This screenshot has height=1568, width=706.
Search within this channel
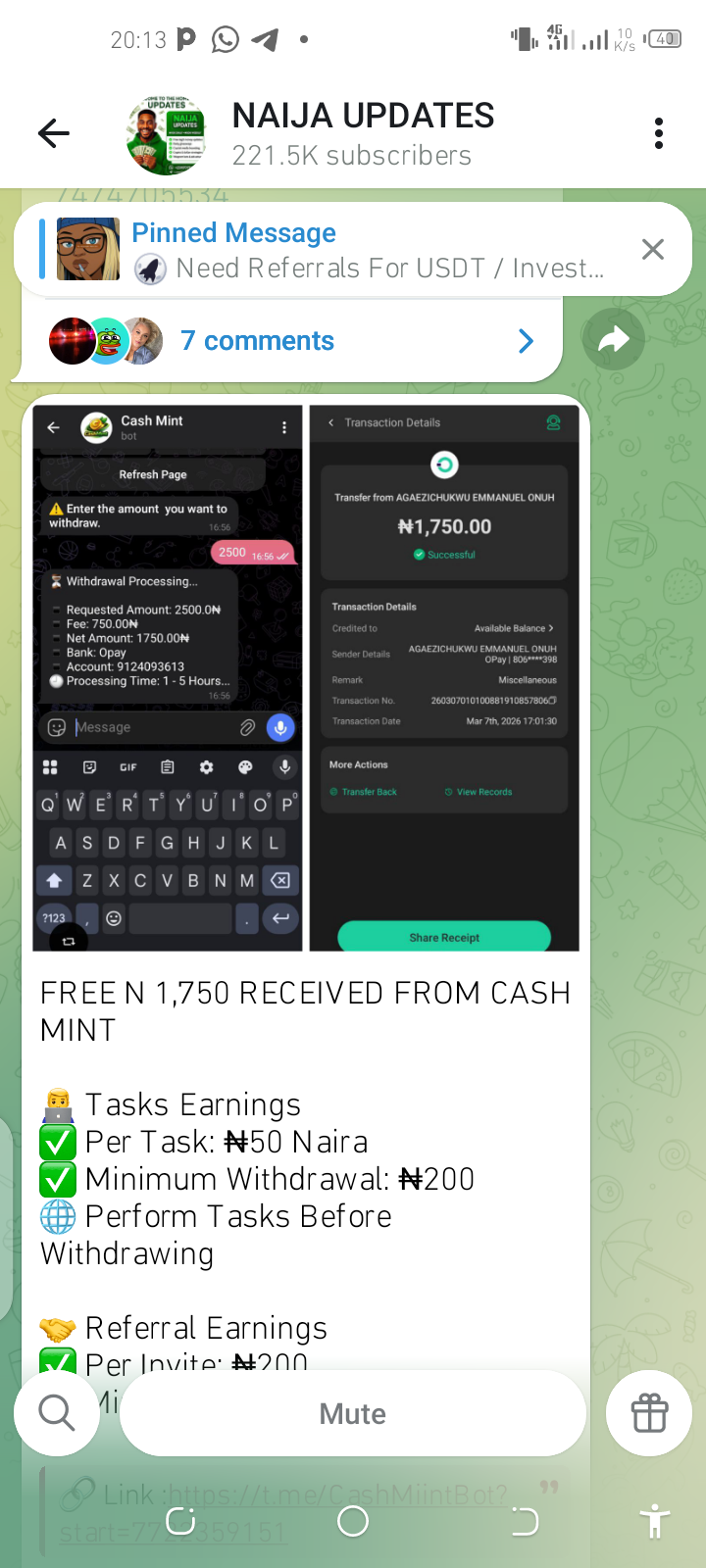(x=57, y=1413)
